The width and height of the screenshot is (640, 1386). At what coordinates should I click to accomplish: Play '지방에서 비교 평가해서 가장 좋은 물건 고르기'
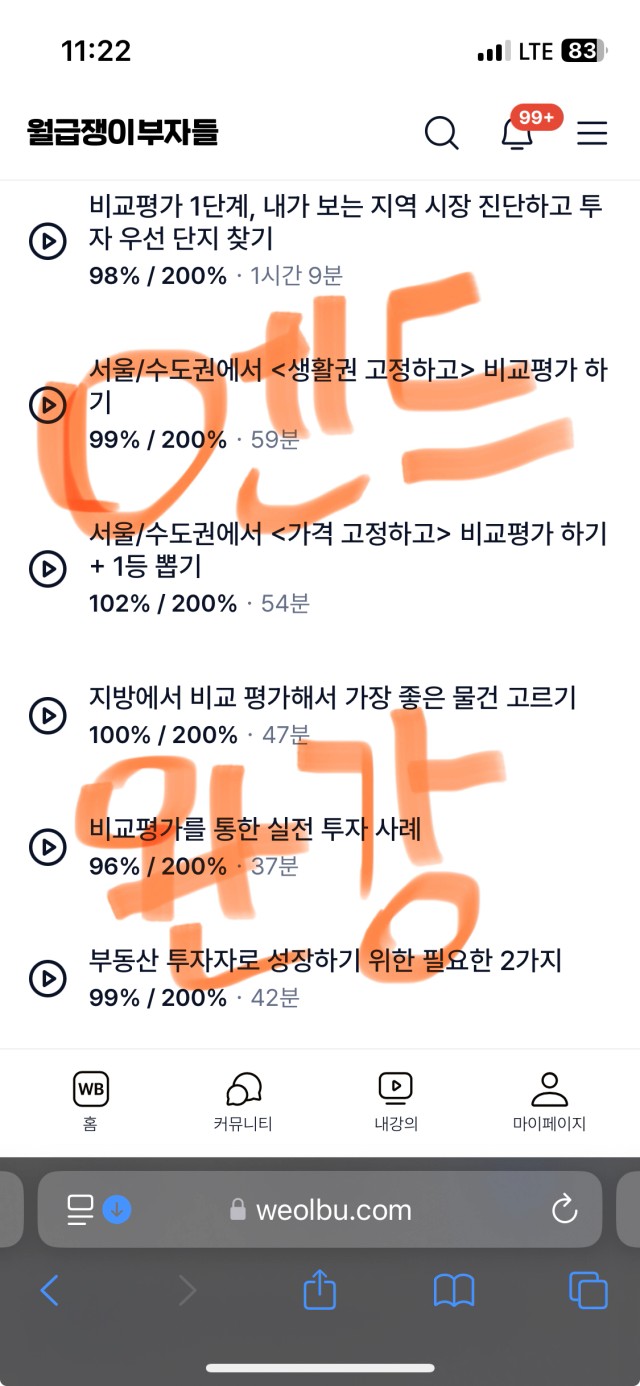pyautogui.click(x=47, y=716)
